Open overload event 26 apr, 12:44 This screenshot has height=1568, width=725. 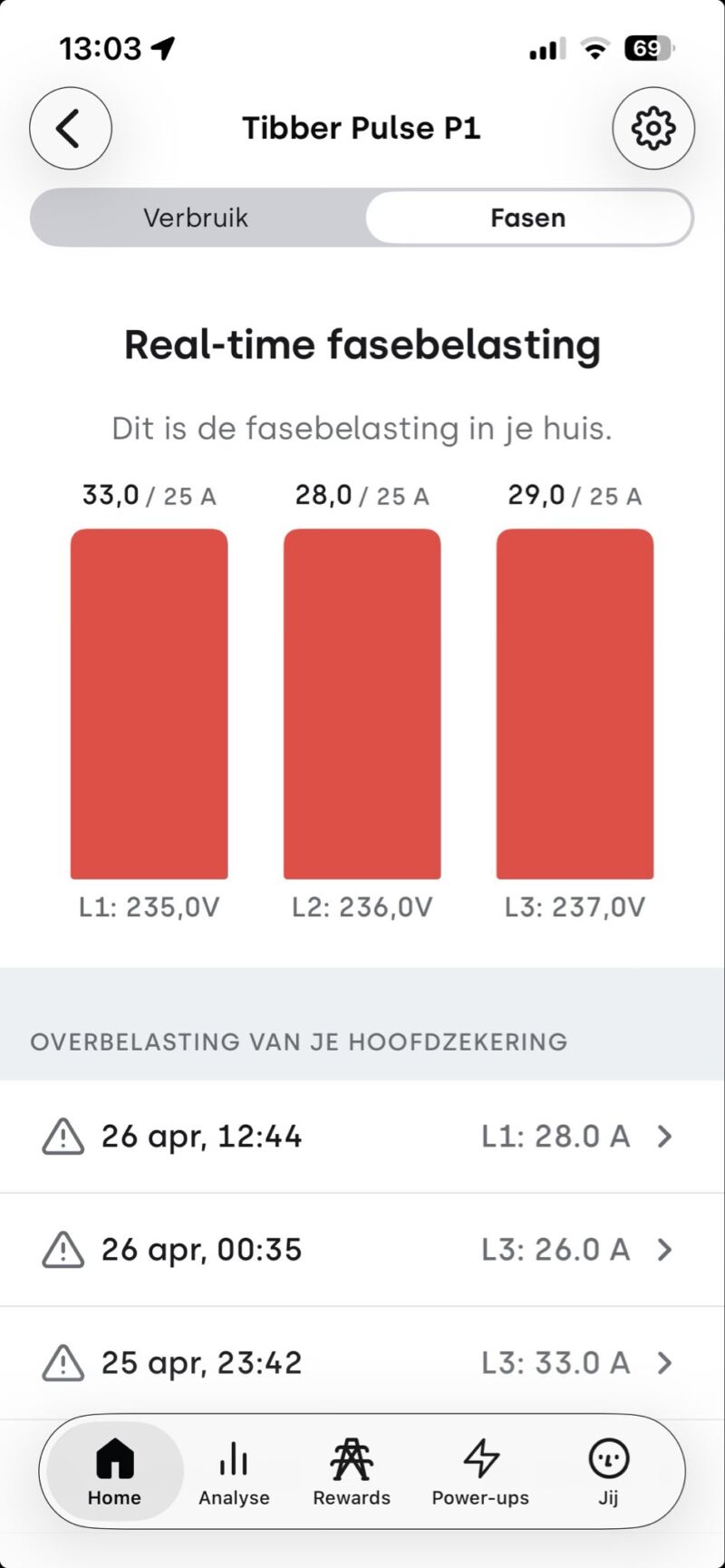click(x=362, y=1136)
